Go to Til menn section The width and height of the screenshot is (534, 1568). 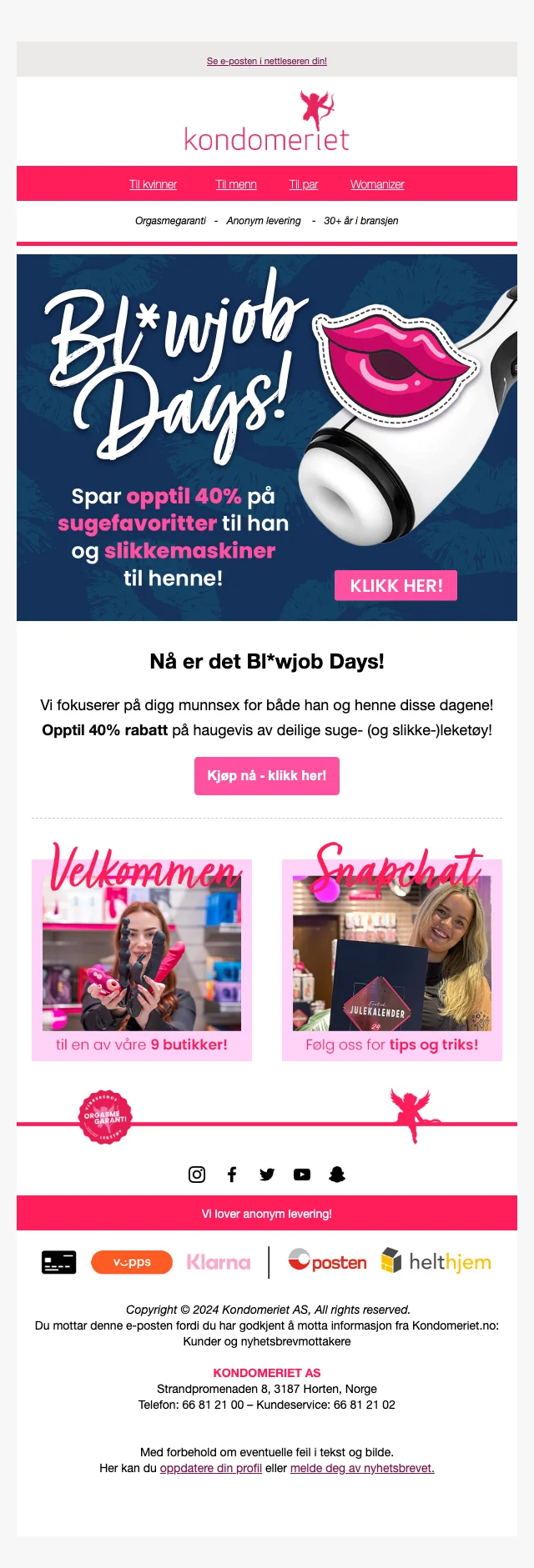coord(236,184)
